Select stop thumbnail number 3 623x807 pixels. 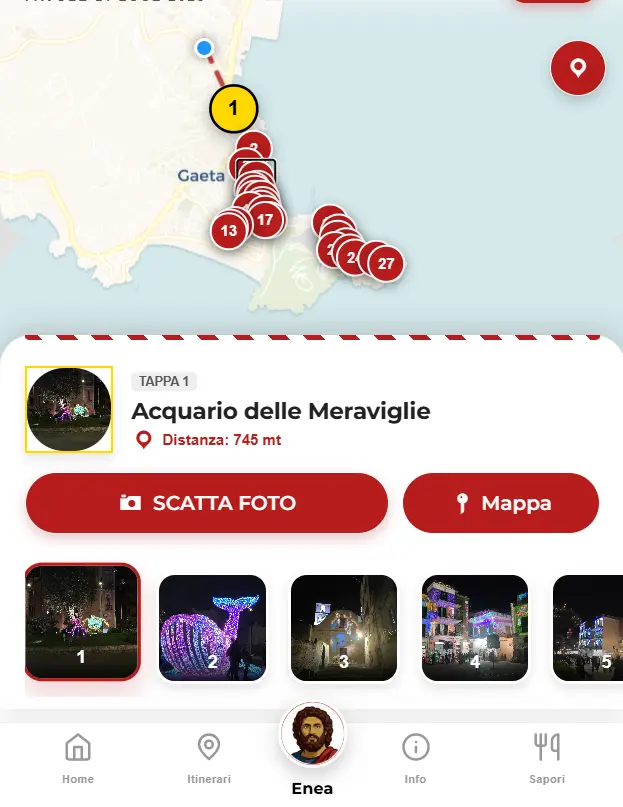(x=344, y=628)
